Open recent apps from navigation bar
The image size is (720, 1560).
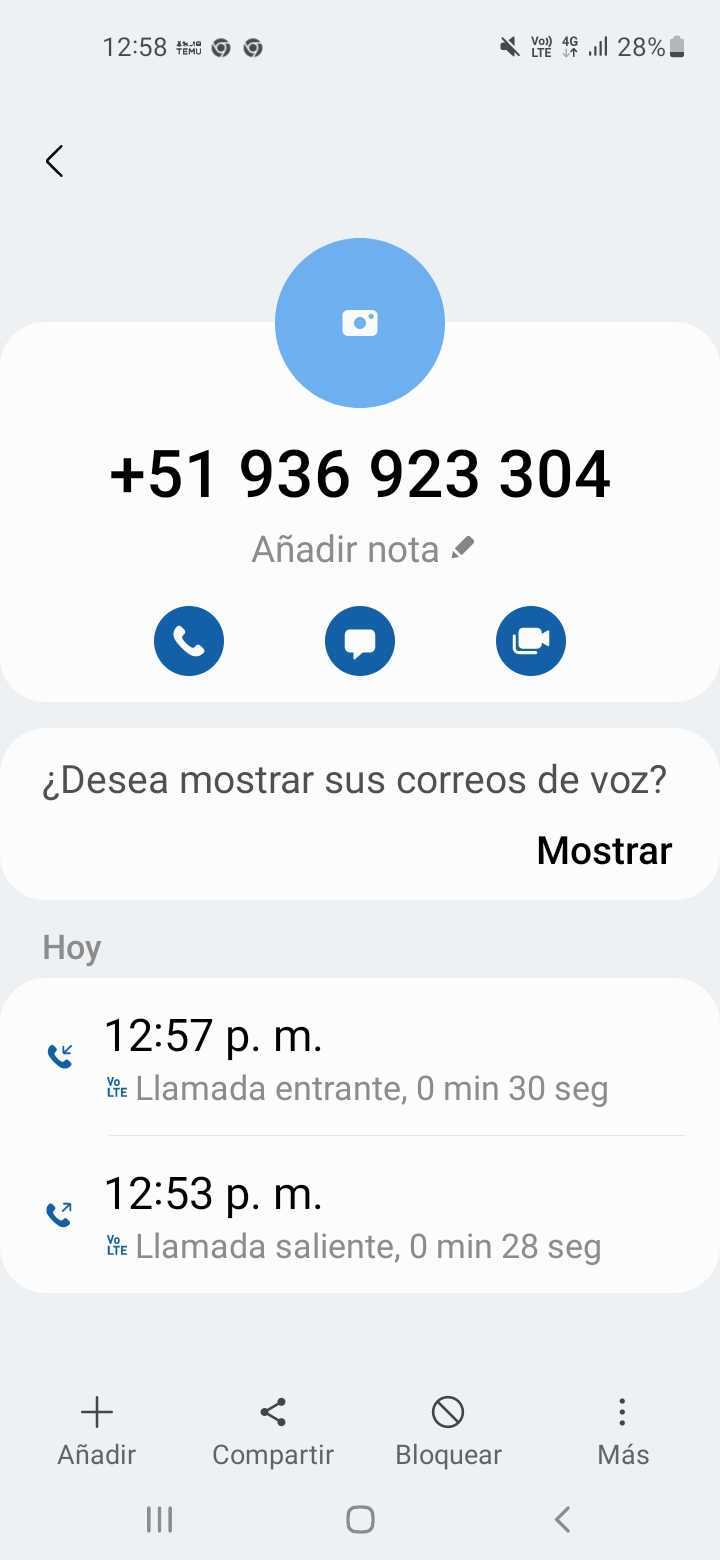[159, 1520]
